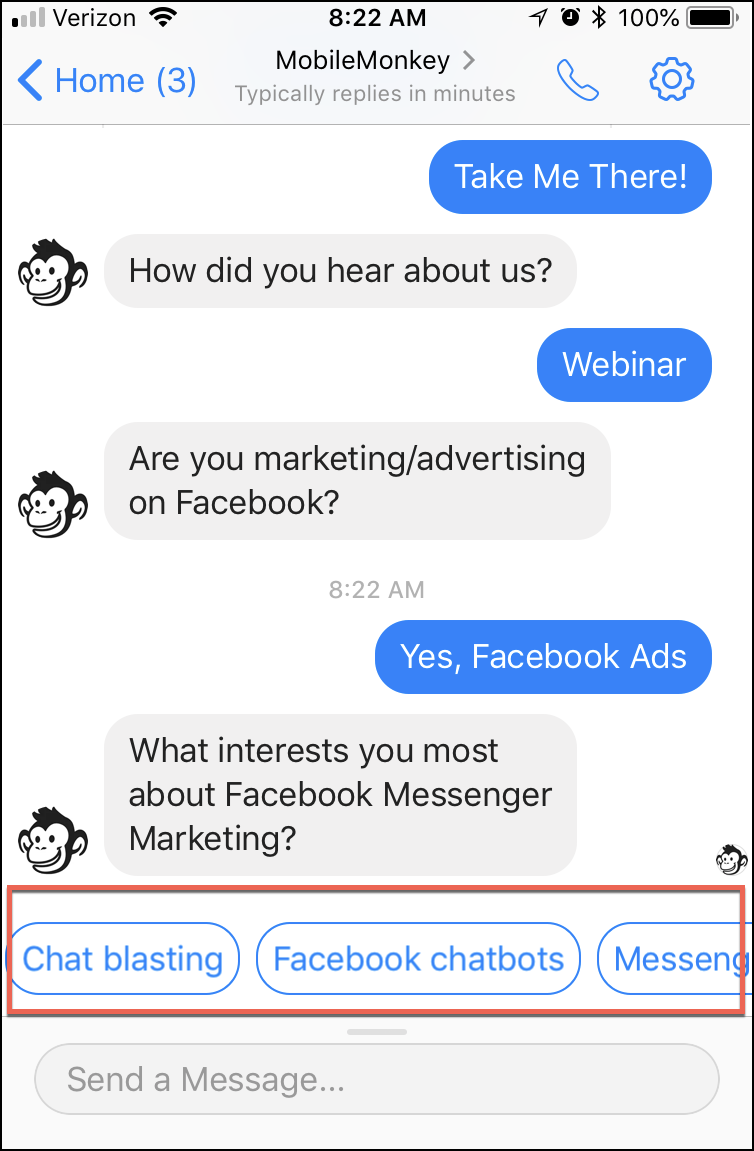The image size is (754, 1151).
Task: Choose the Facebook chatbots quick reply
Action: [x=419, y=959]
